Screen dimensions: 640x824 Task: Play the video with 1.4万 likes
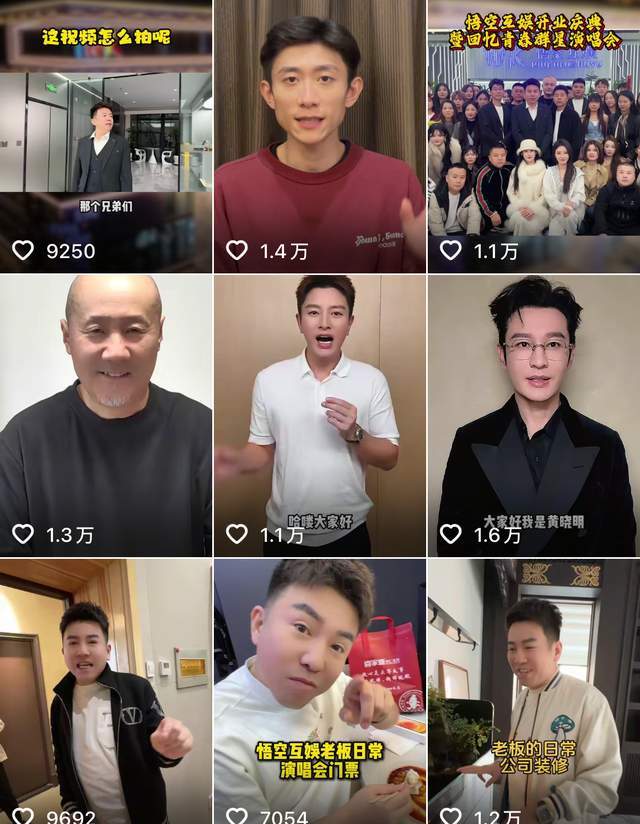[x=319, y=135]
